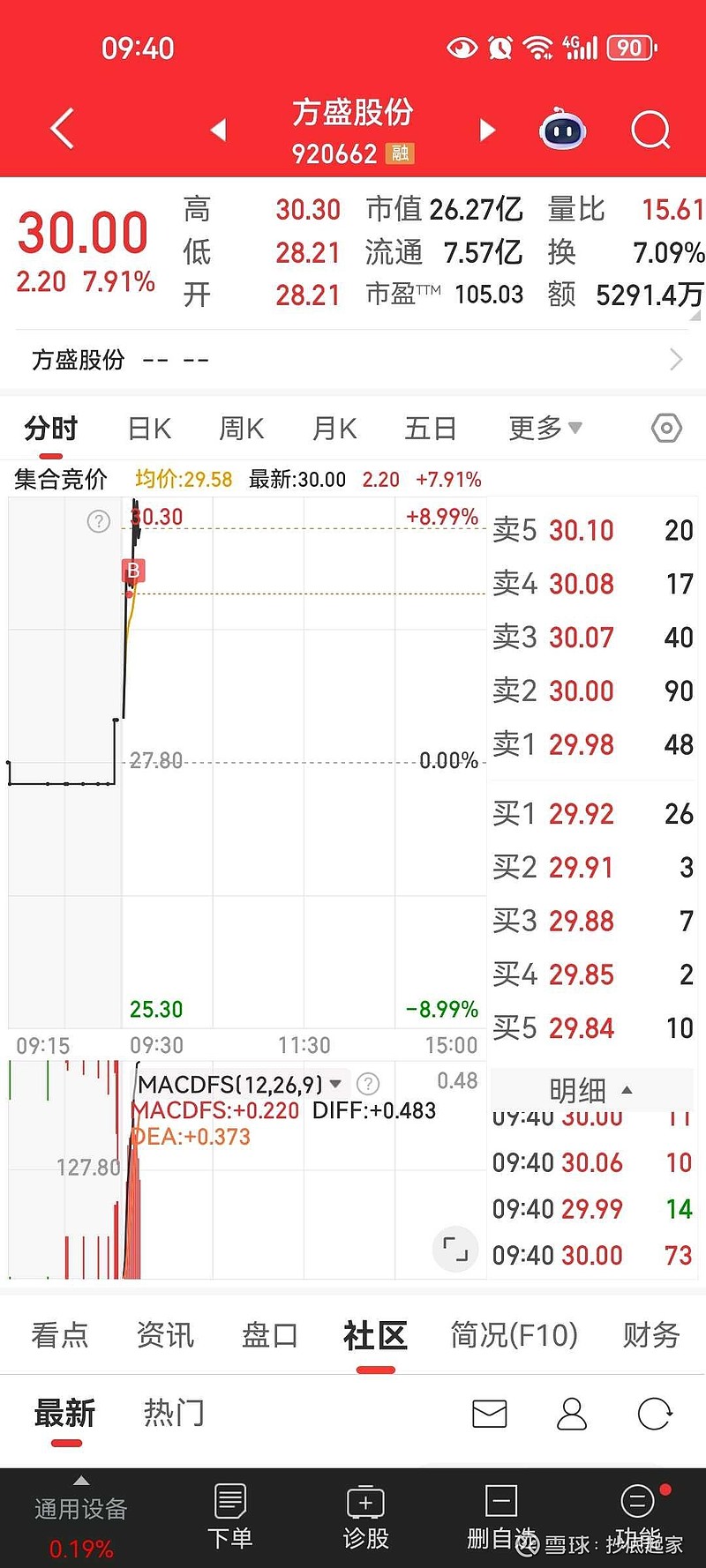Switch to the previous stock

(219, 131)
